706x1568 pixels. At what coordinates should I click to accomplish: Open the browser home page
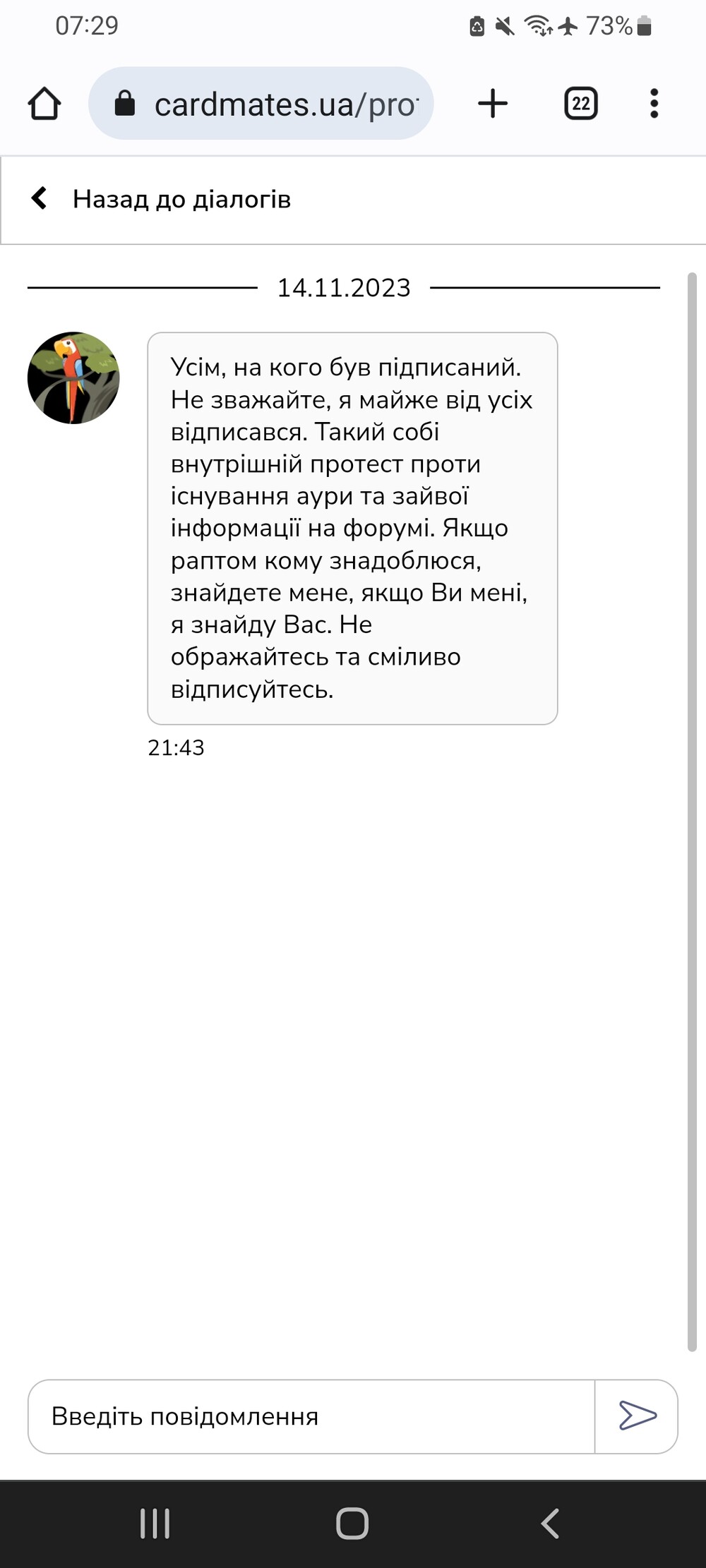click(x=44, y=104)
